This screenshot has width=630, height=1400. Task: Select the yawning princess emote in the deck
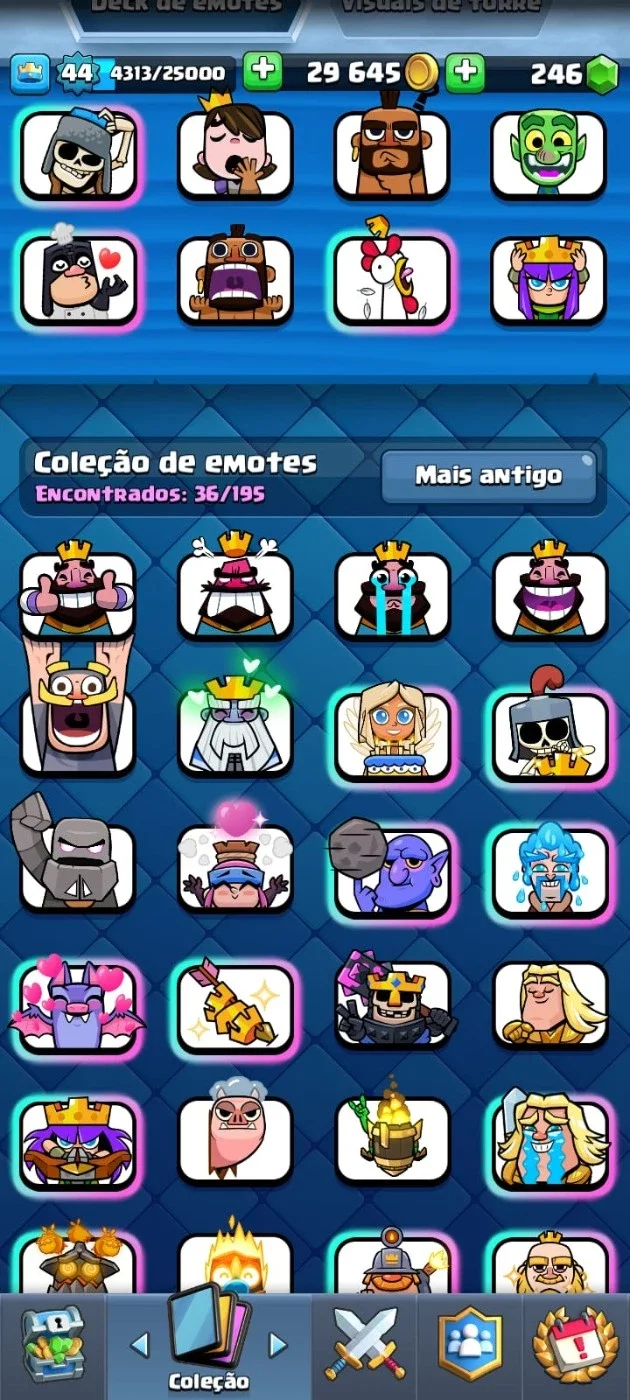tap(235, 148)
